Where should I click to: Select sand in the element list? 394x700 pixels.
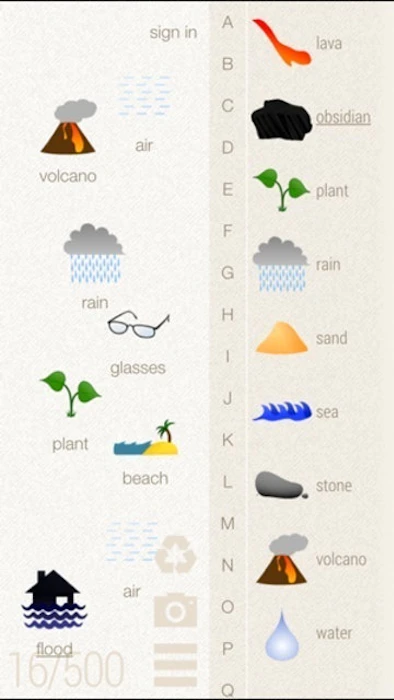pos(302,338)
